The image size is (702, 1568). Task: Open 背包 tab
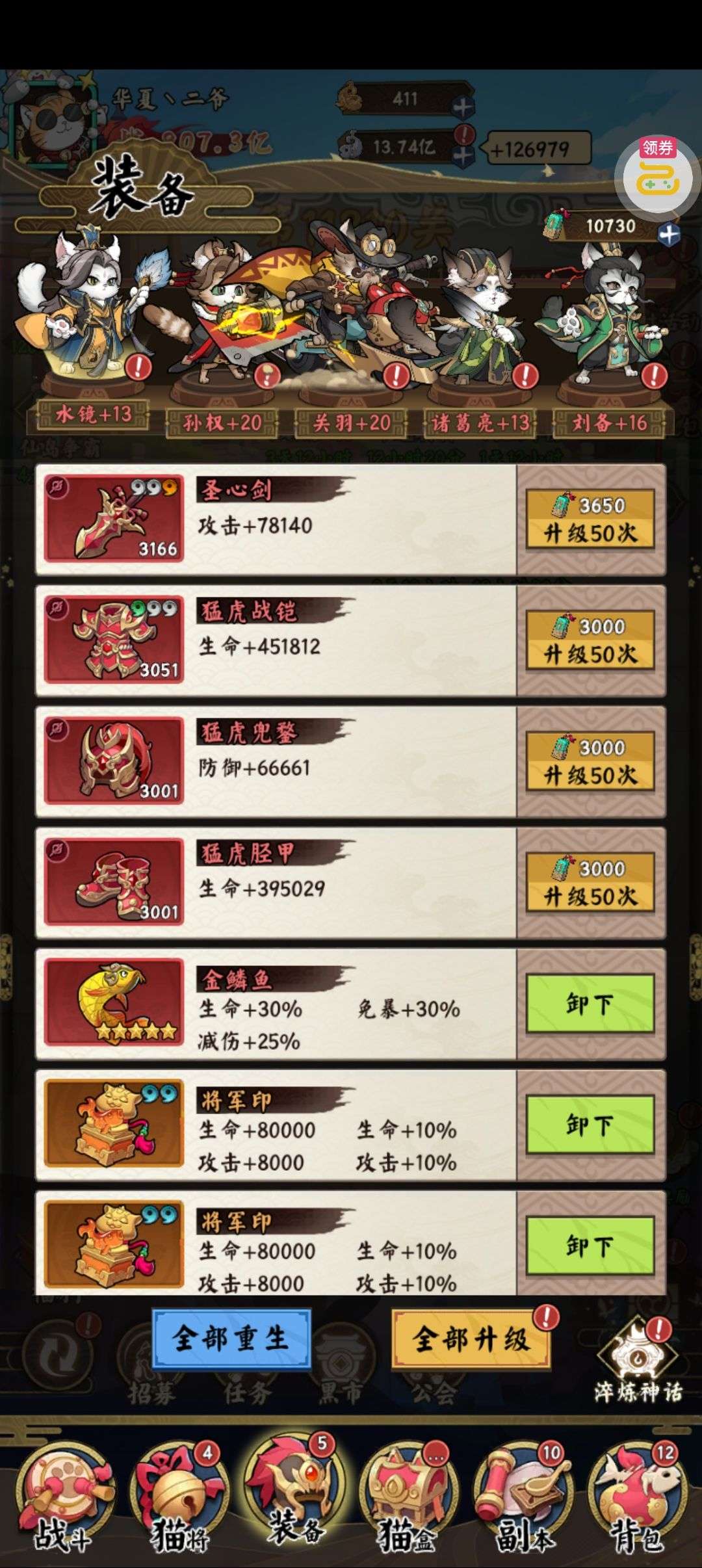pos(637,1502)
